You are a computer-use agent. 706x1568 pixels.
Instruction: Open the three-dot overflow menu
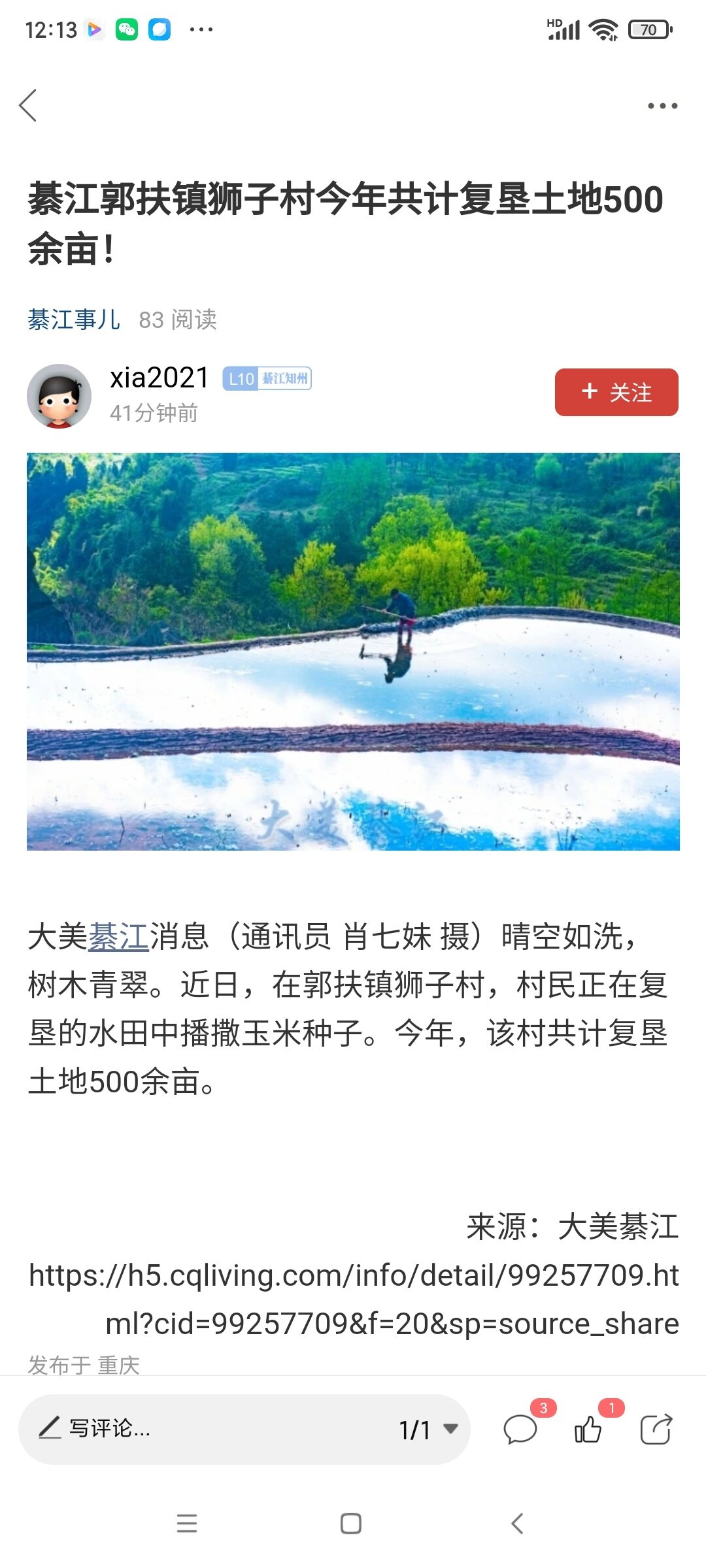pyautogui.click(x=662, y=106)
